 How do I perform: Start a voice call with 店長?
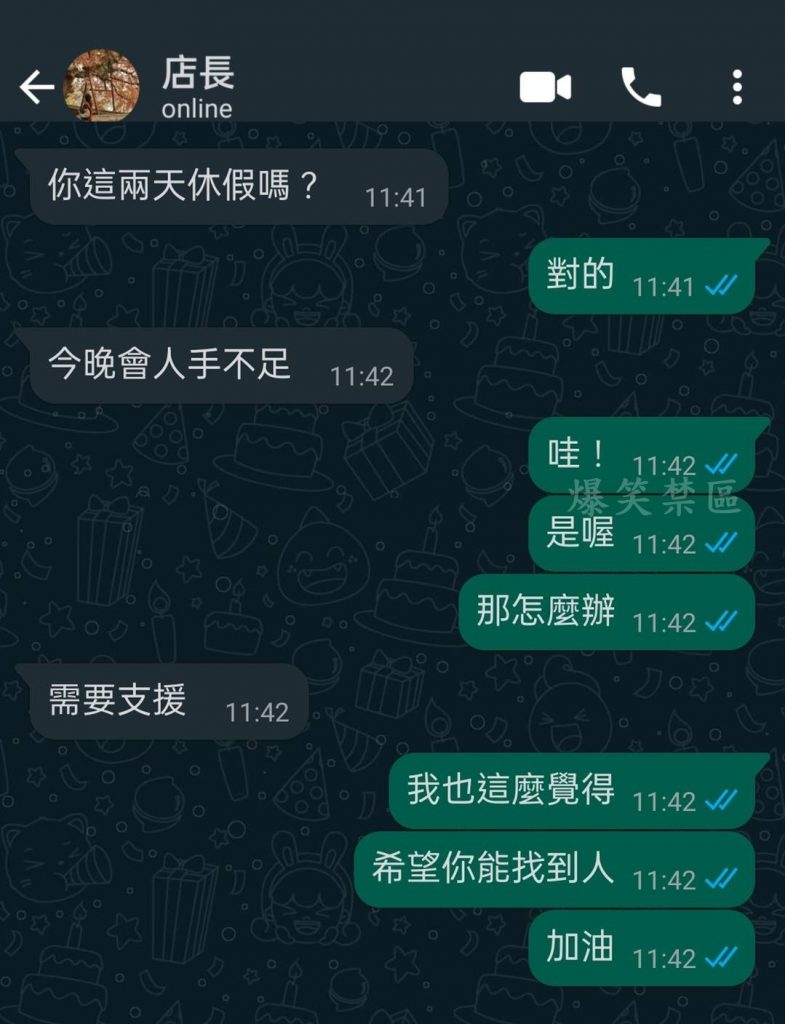pos(641,88)
